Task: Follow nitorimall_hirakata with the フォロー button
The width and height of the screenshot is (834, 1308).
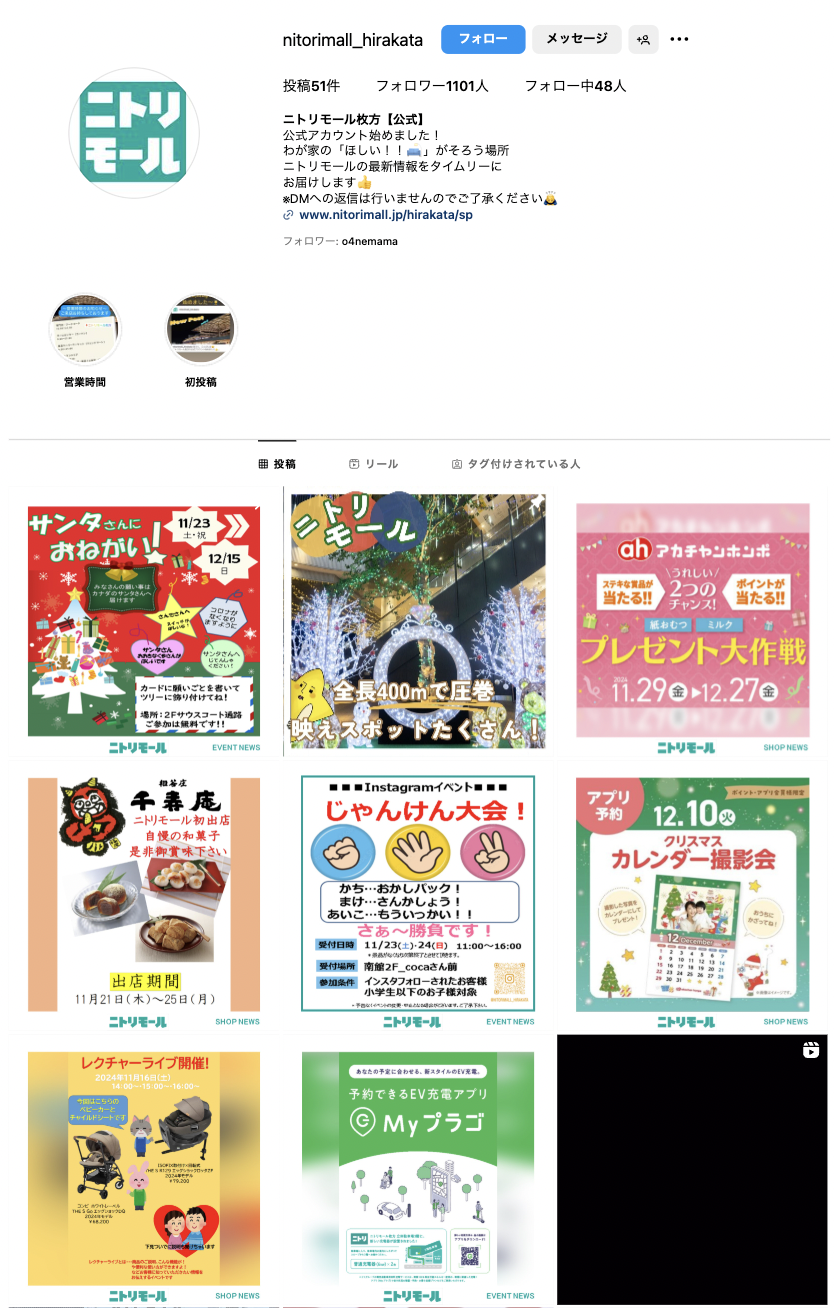Action: coord(483,39)
